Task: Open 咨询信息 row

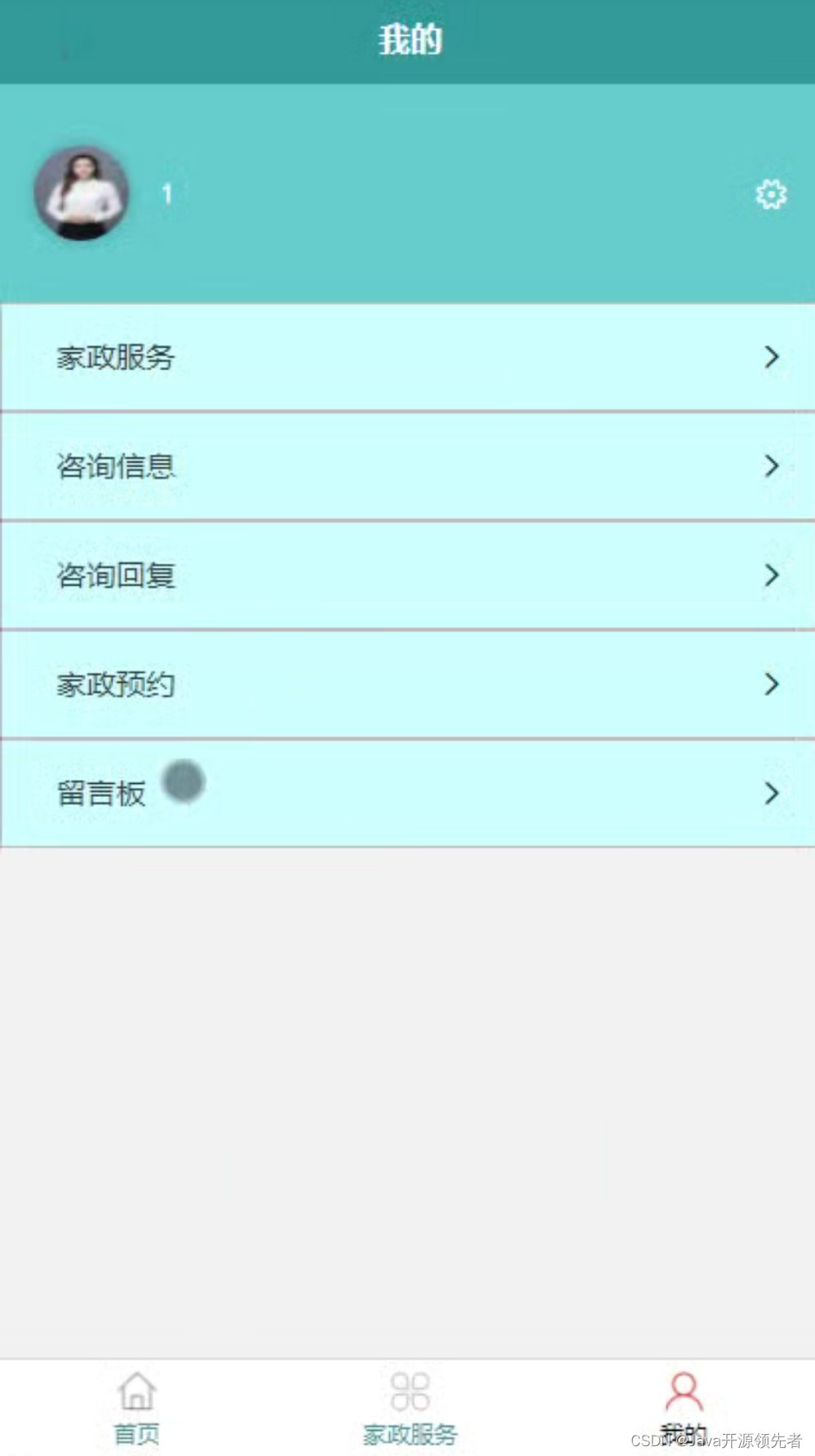Action: coord(407,466)
